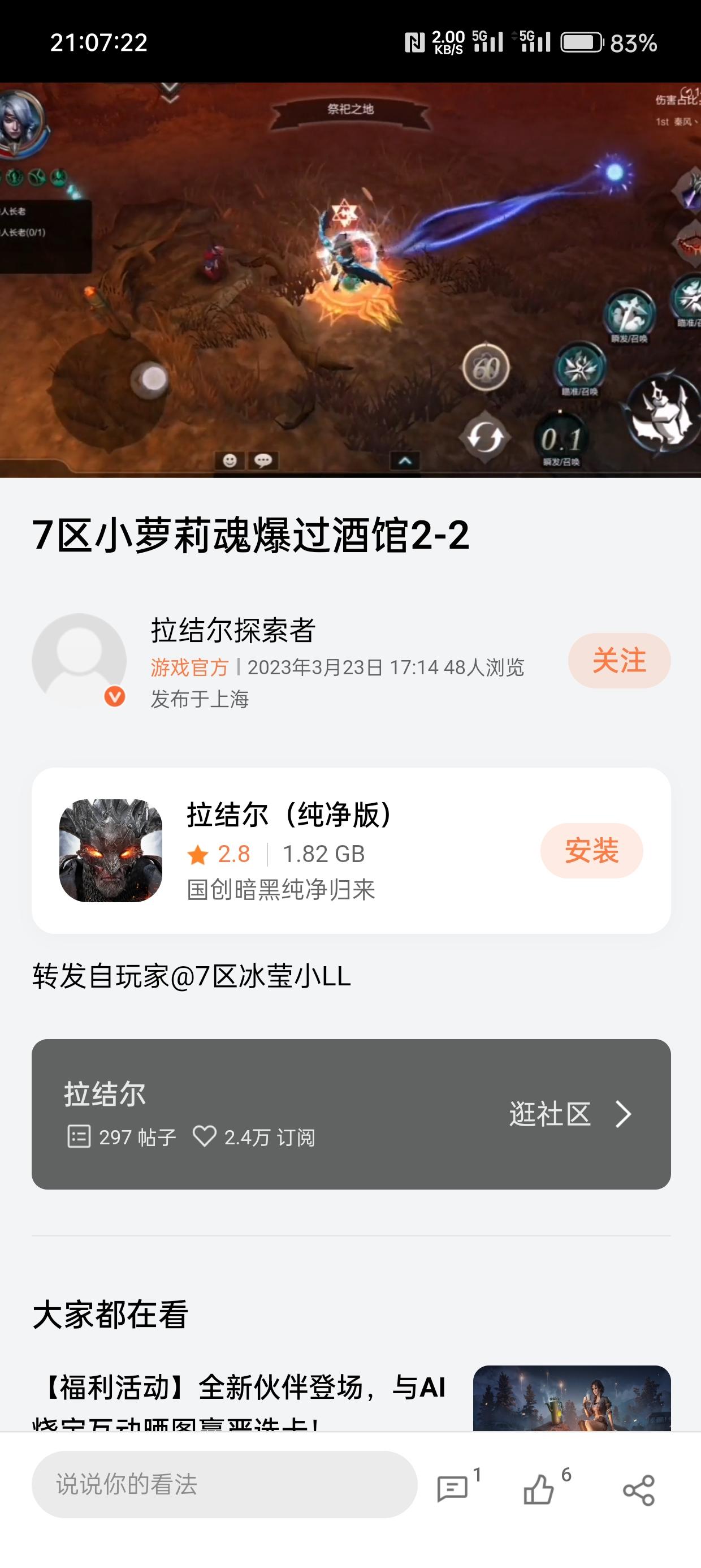Like this post with the thumbs-up
This screenshot has height=1568, width=701.
[x=539, y=1489]
